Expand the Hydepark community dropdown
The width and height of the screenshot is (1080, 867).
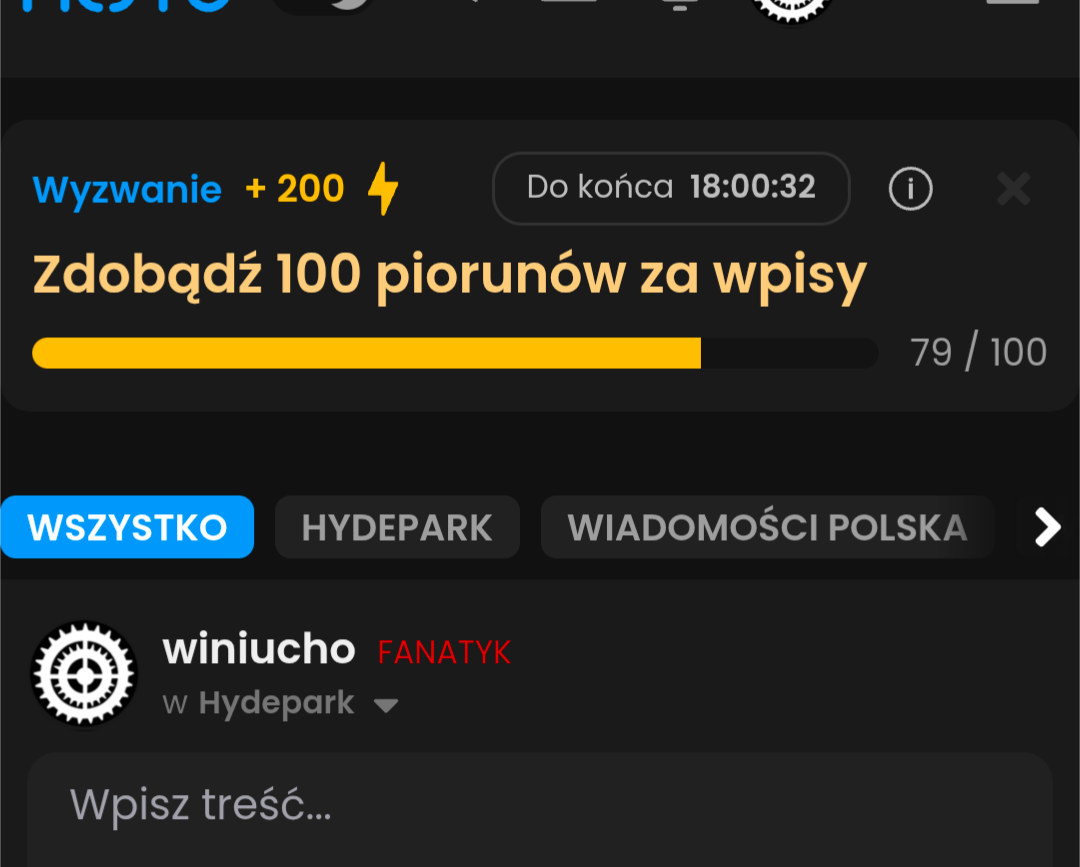pos(385,705)
